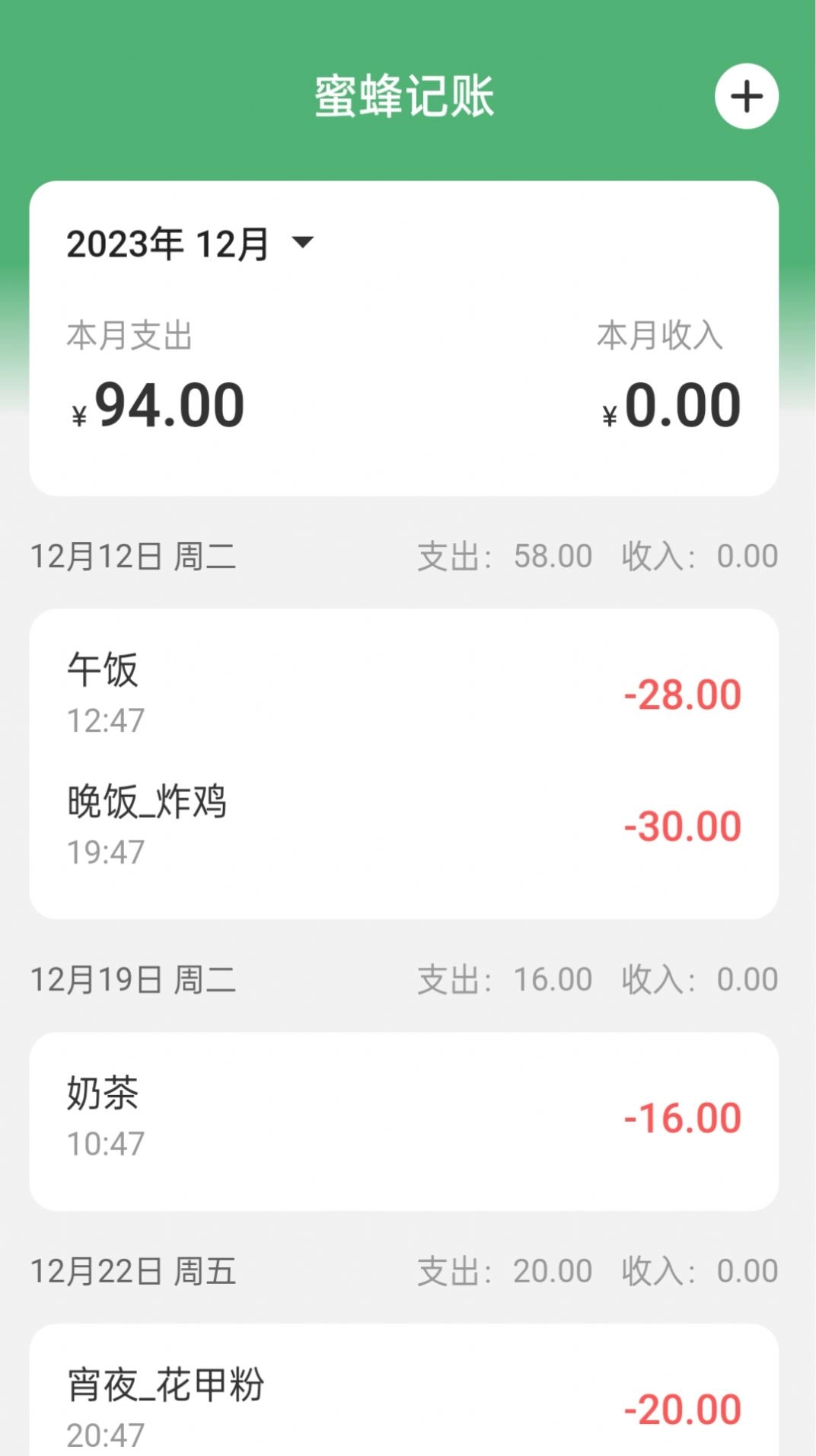This screenshot has width=816, height=1456.
Task: Select the 2023年 12月 date selector
Action: 167,242
